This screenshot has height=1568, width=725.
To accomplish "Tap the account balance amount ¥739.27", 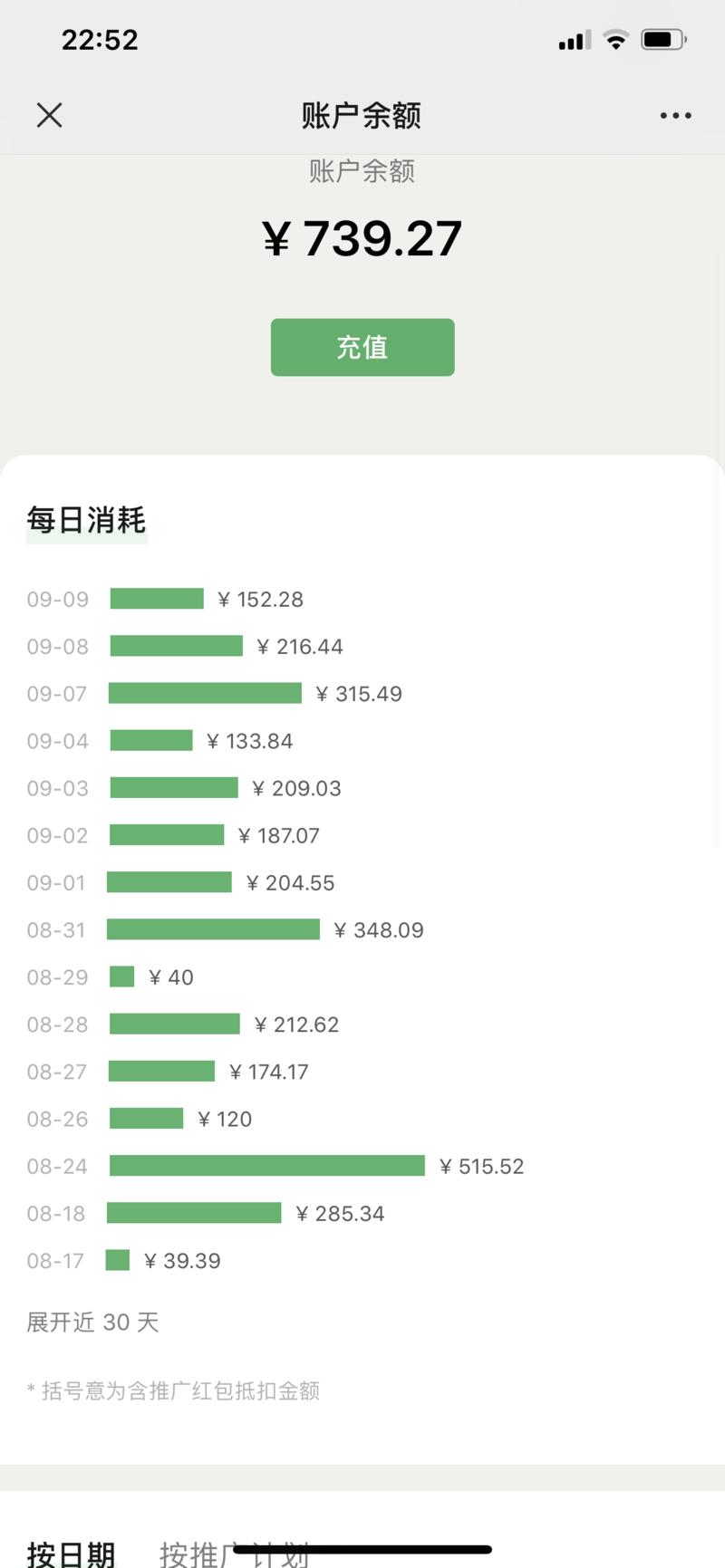I will click(x=362, y=237).
